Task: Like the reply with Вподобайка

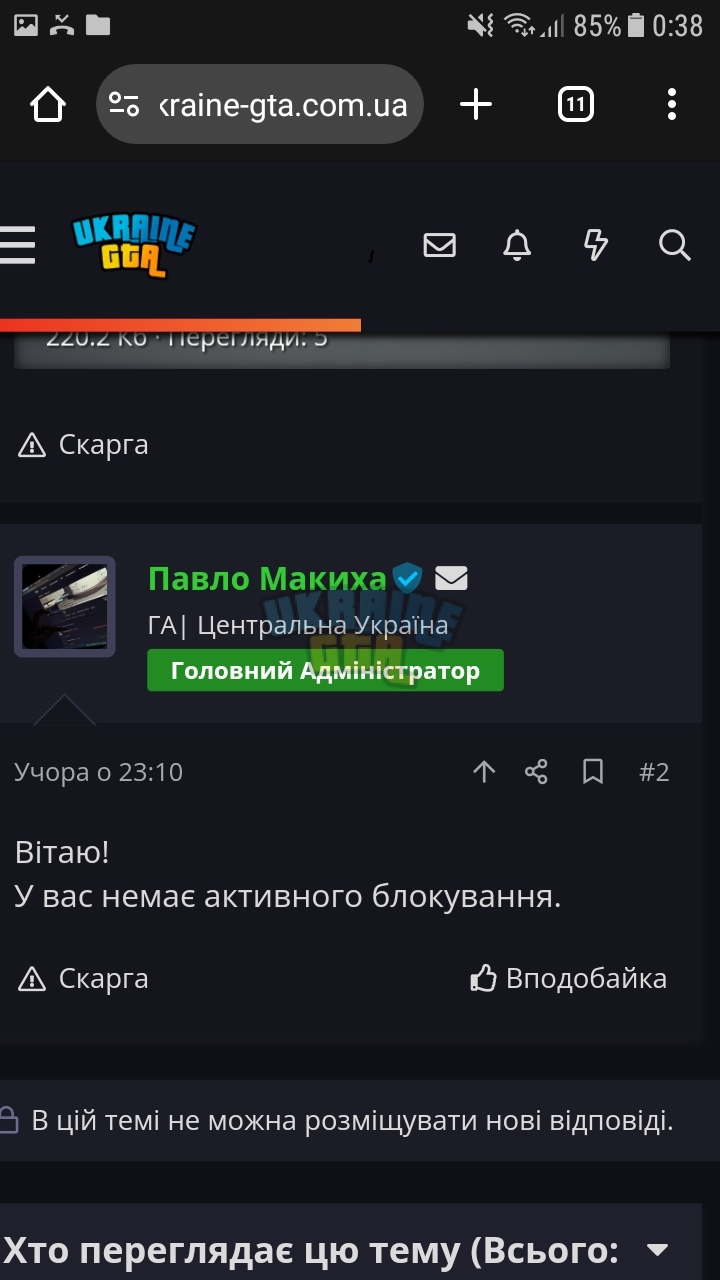Action: point(569,978)
